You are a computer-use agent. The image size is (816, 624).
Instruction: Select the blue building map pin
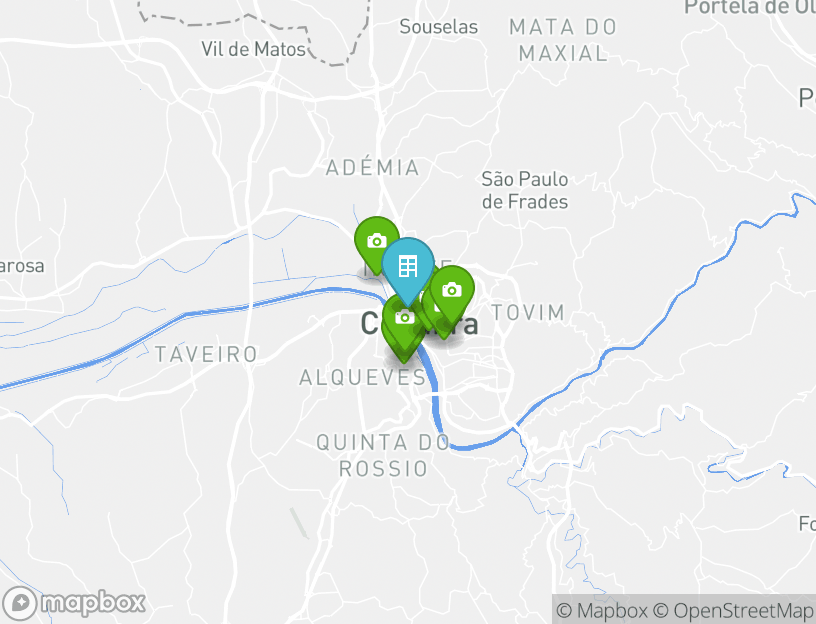(x=408, y=266)
